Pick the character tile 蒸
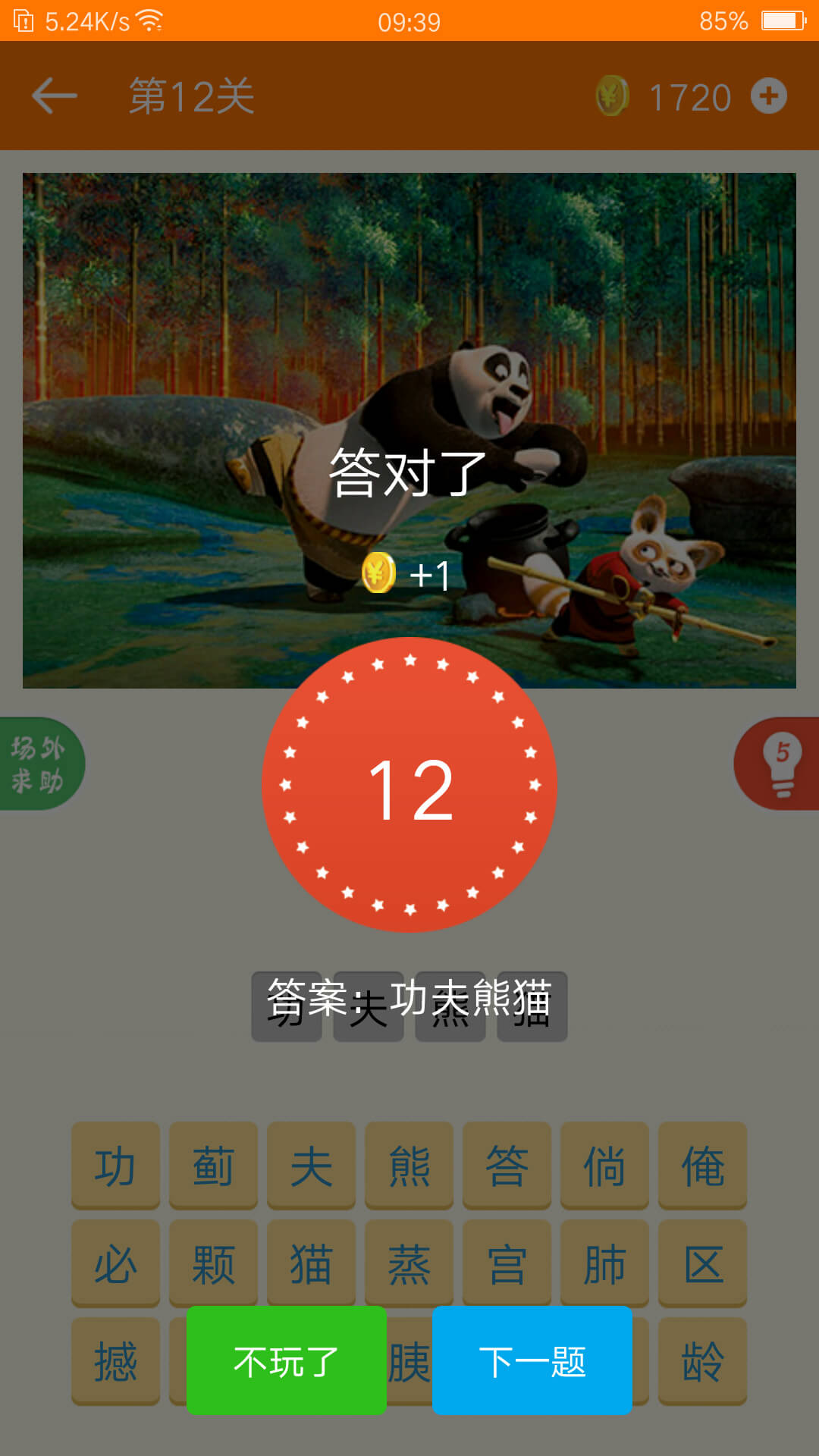 pyautogui.click(x=409, y=1263)
